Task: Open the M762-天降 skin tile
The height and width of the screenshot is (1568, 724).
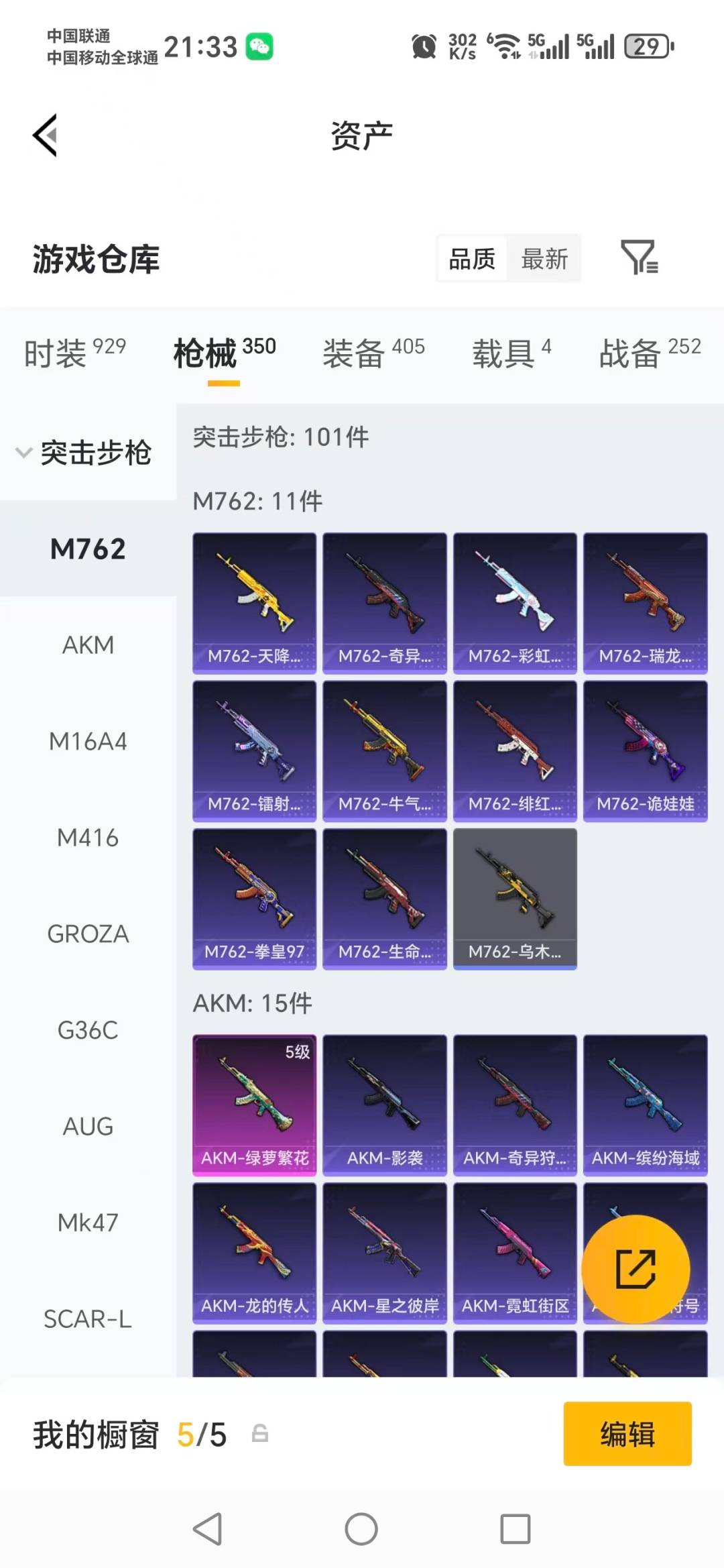Action: coord(254,603)
